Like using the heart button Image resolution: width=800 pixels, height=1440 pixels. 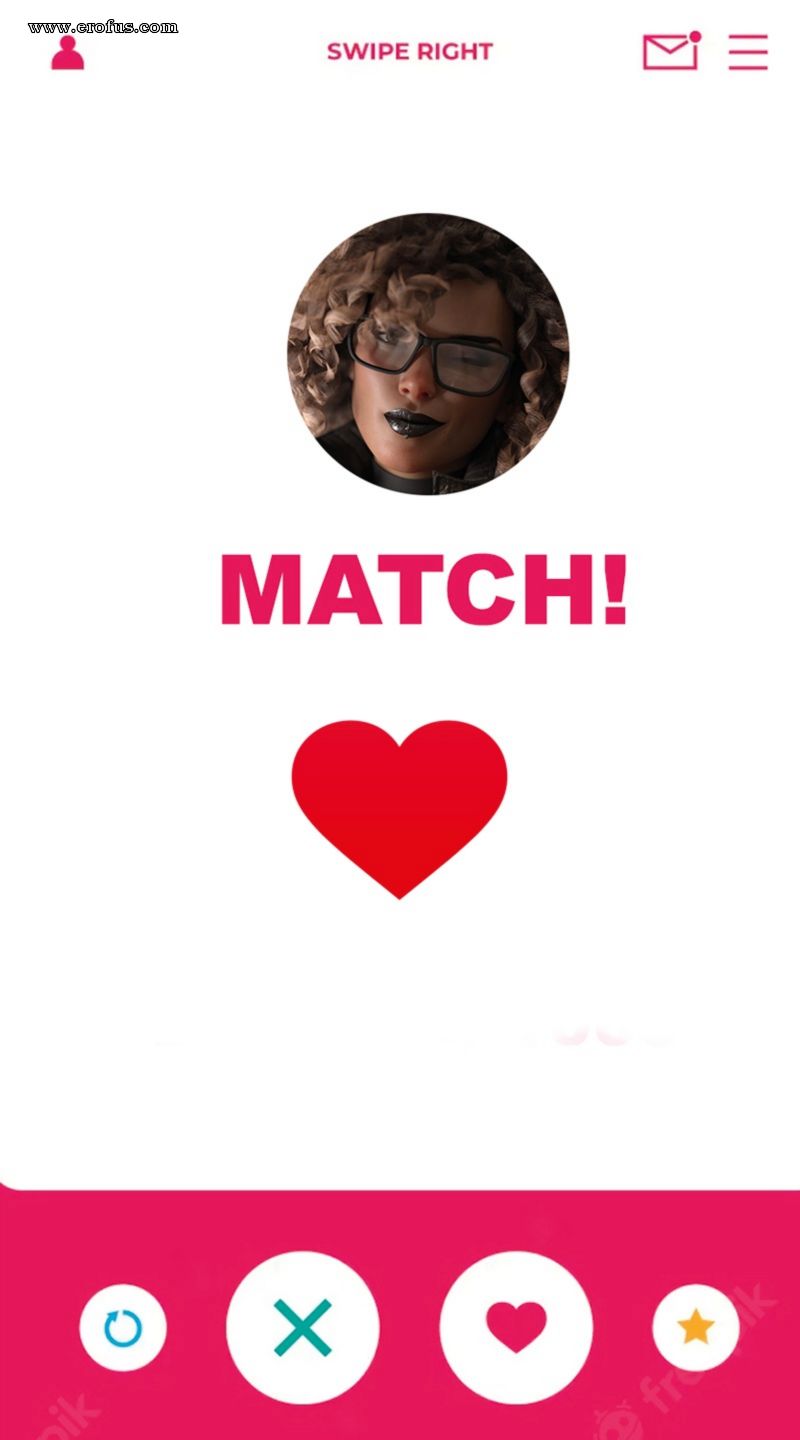[516, 1328]
